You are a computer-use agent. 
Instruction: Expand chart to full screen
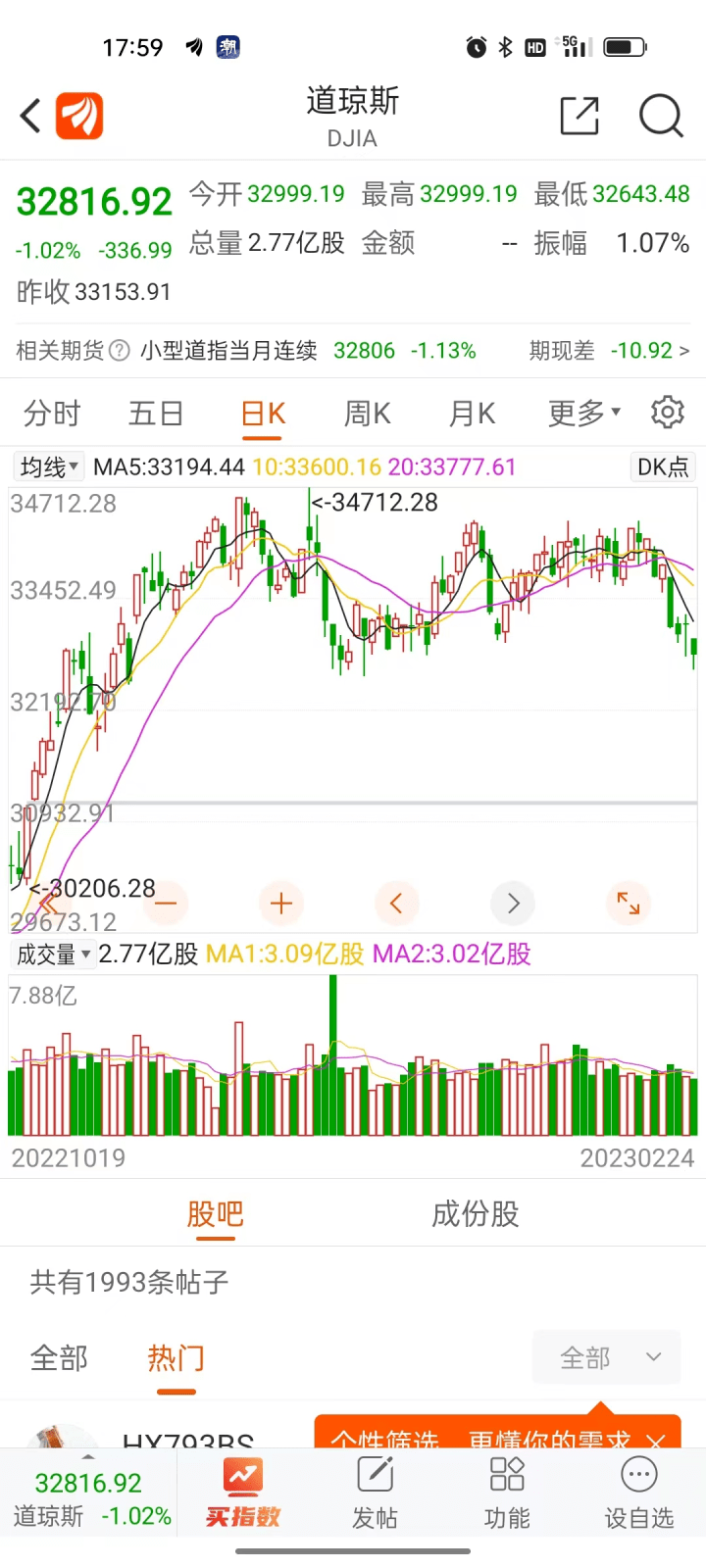click(628, 903)
